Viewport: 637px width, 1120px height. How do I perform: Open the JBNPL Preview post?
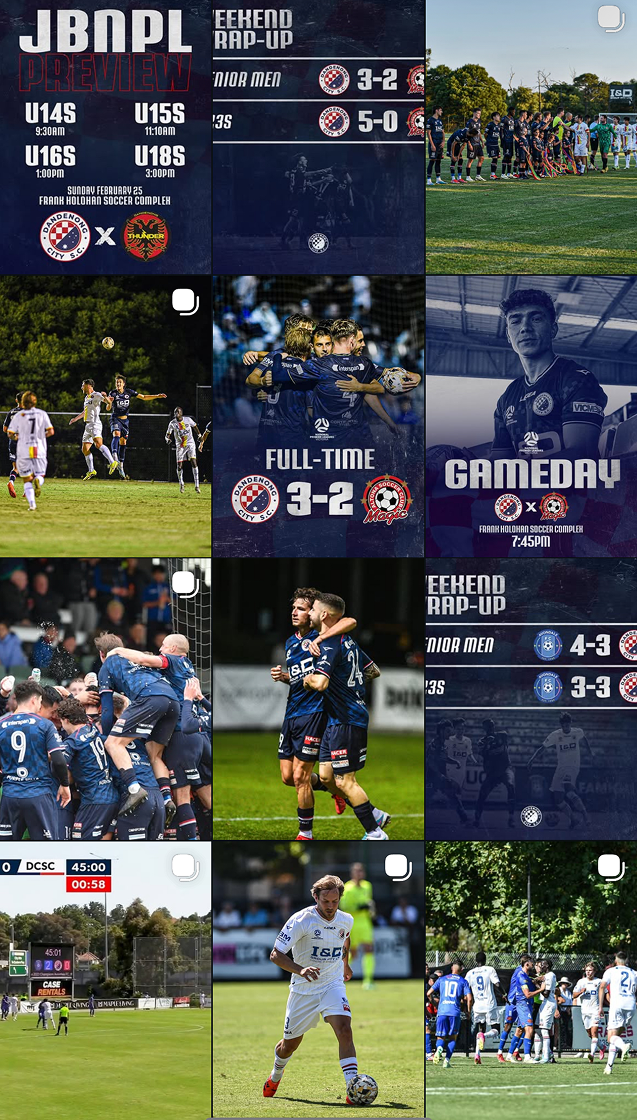[105, 136]
